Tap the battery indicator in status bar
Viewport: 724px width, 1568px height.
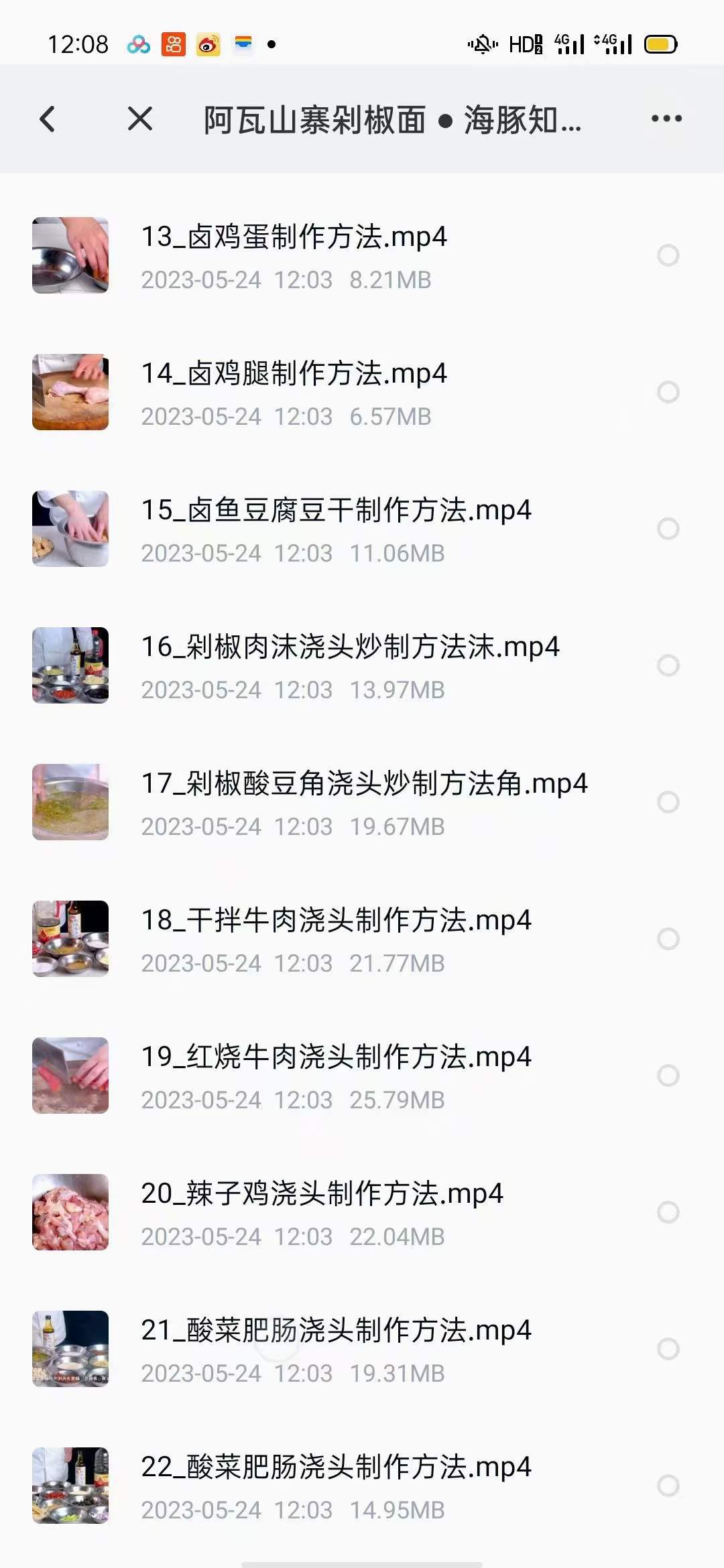point(656,44)
